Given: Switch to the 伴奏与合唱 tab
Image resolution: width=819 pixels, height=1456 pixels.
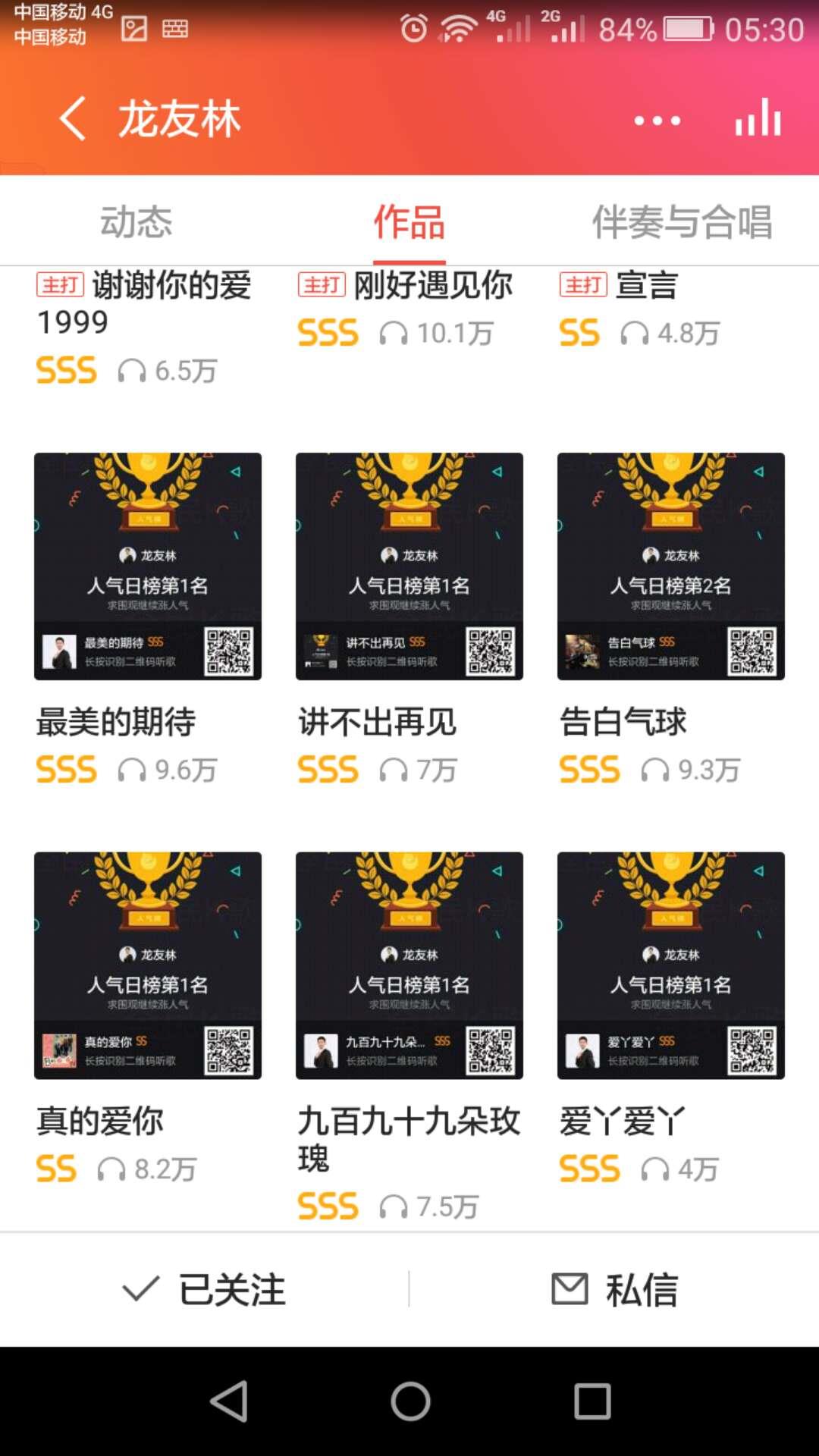Looking at the screenshot, I should point(682,221).
